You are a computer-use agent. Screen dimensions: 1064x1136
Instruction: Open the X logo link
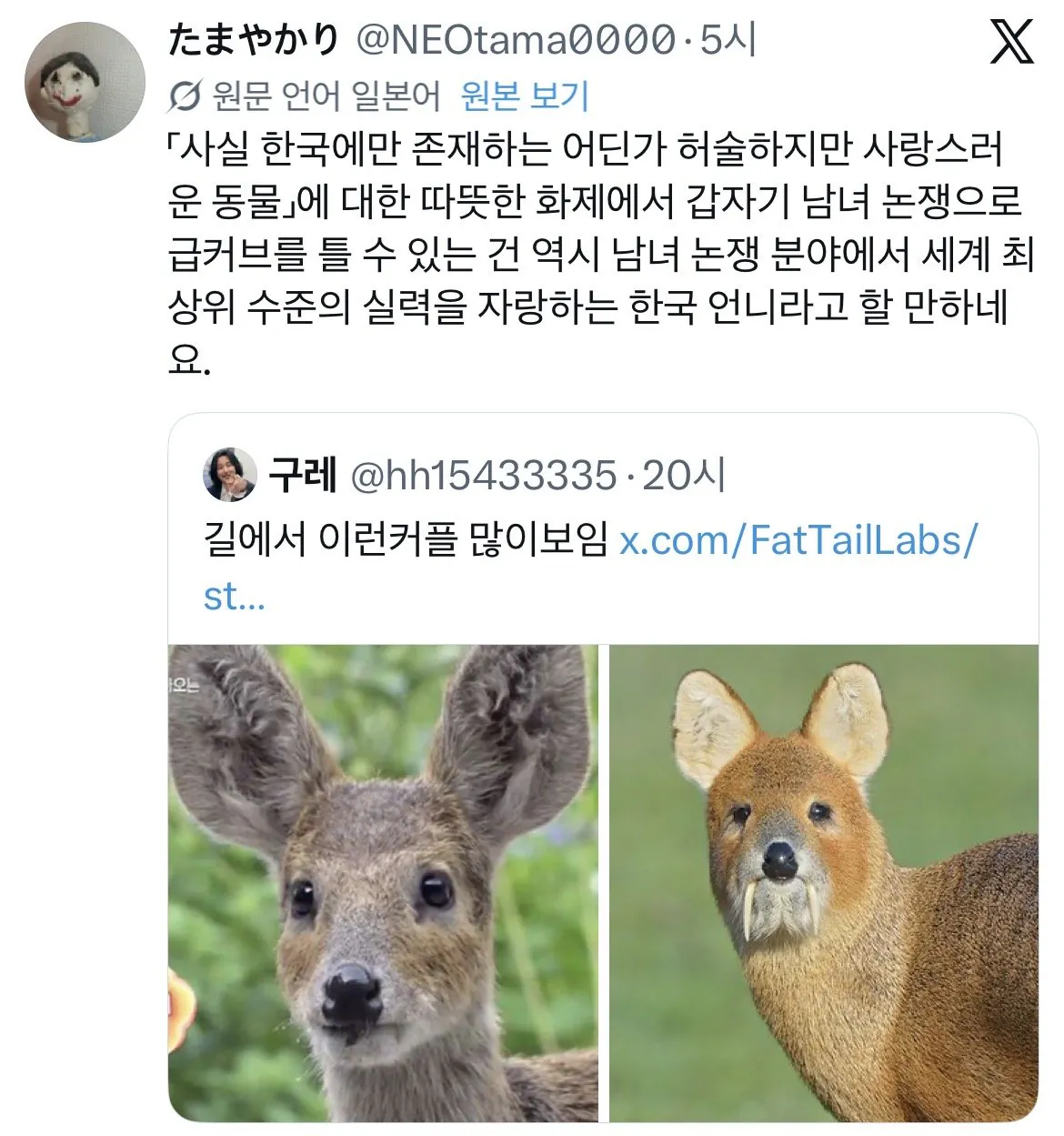click(1011, 43)
